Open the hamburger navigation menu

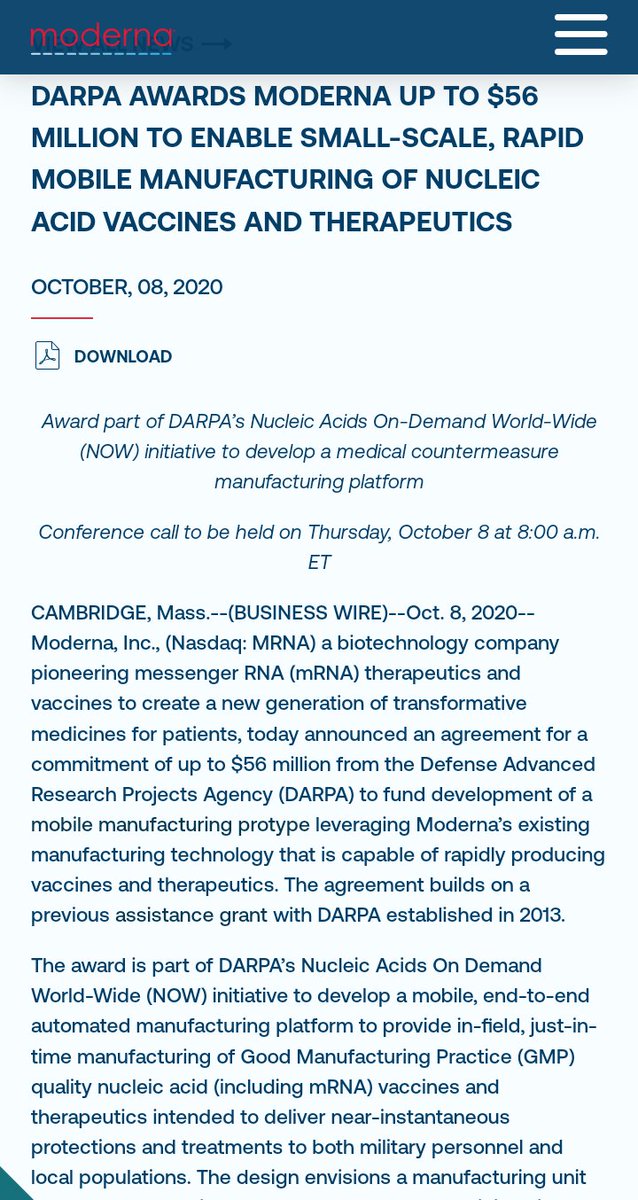click(x=580, y=35)
